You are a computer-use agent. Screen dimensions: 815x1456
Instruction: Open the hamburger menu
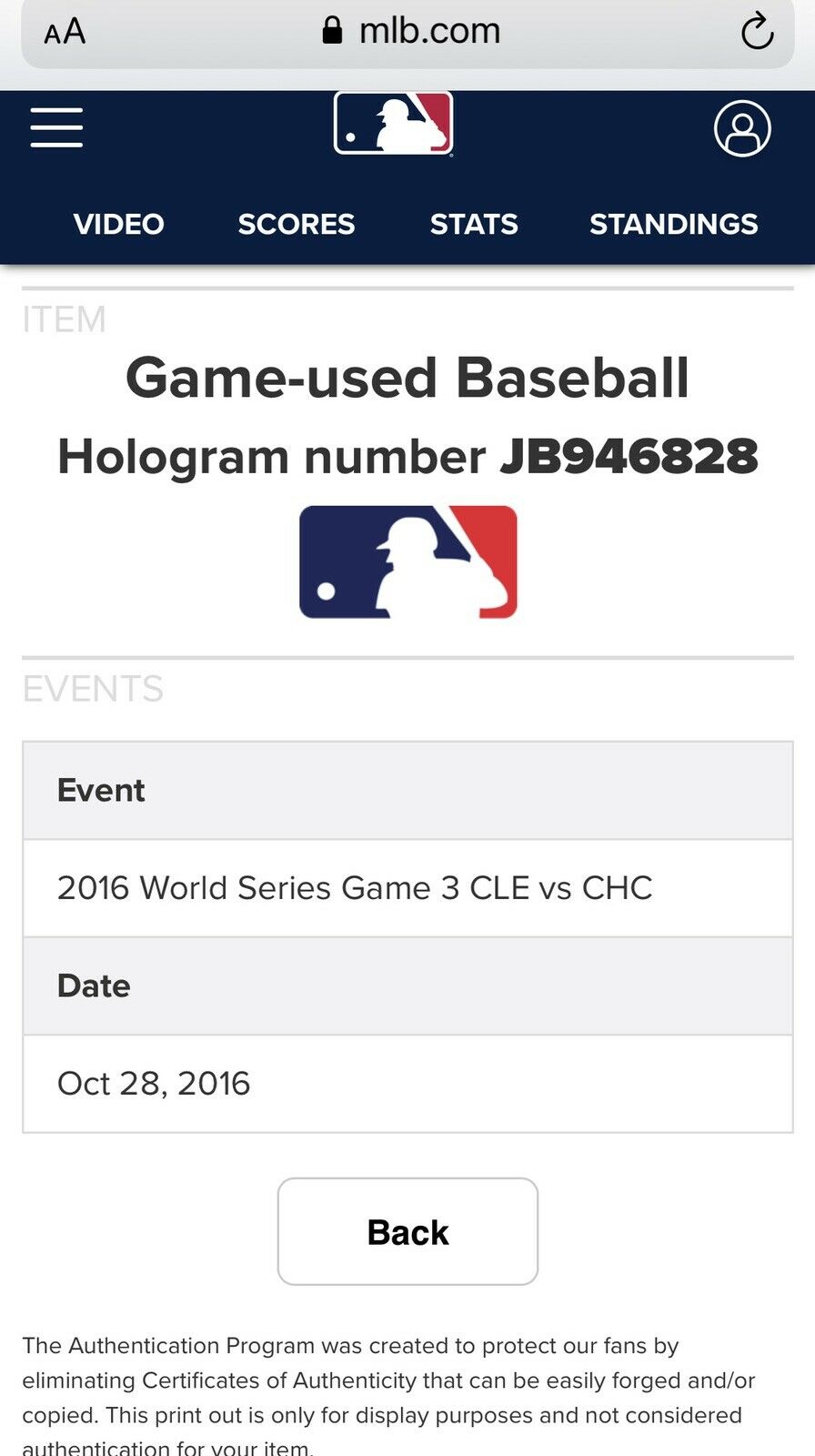(56, 127)
